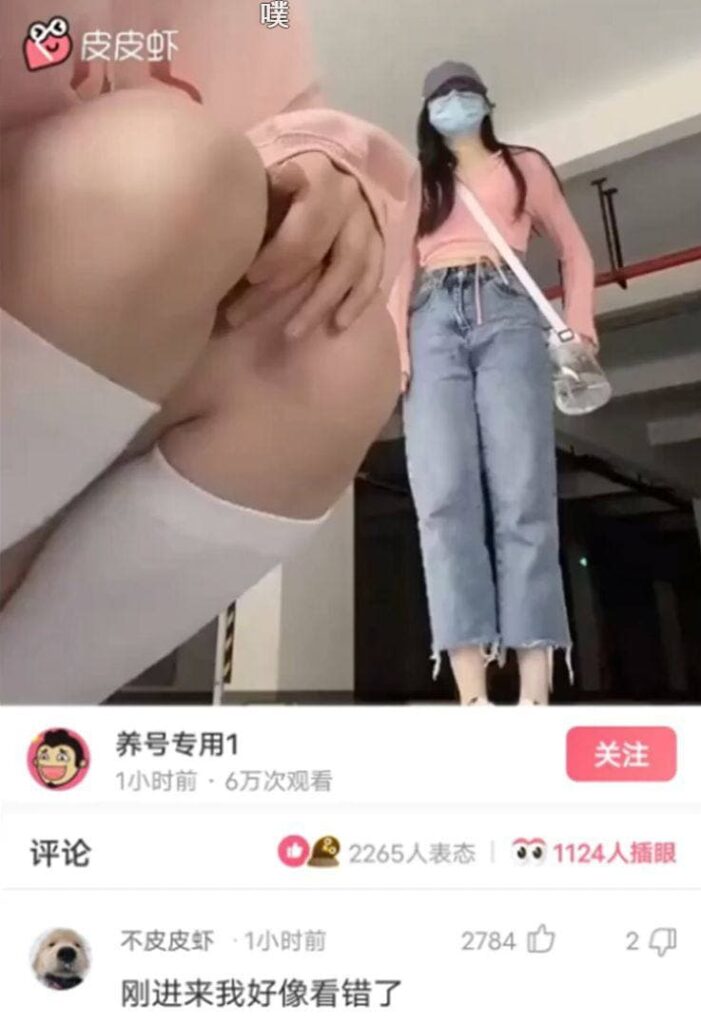Follow the uploader with 关注 button
The height and width of the screenshot is (1024, 701).
(621, 754)
